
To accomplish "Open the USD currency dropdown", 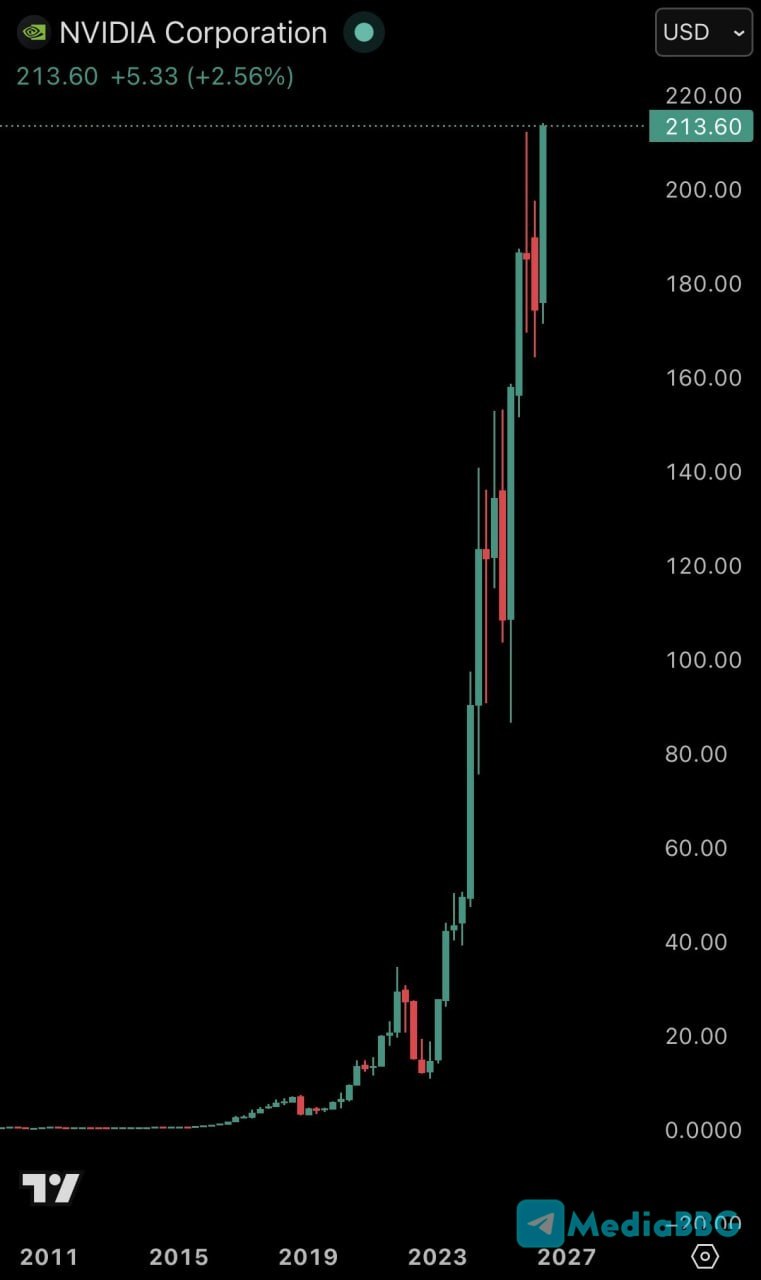I will pos(703,32).
